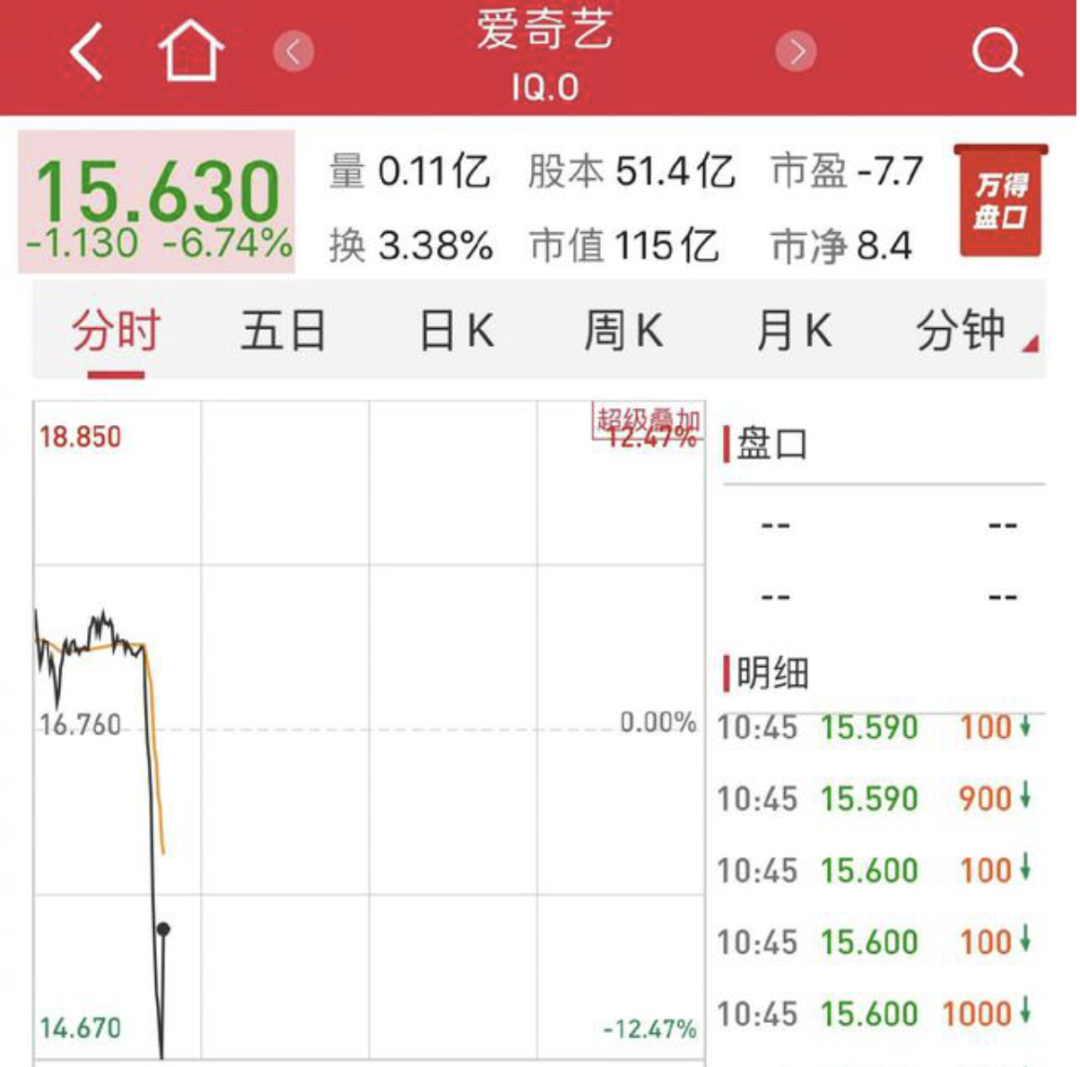
Task: Open the home icon in header
Action: (192, 52)
